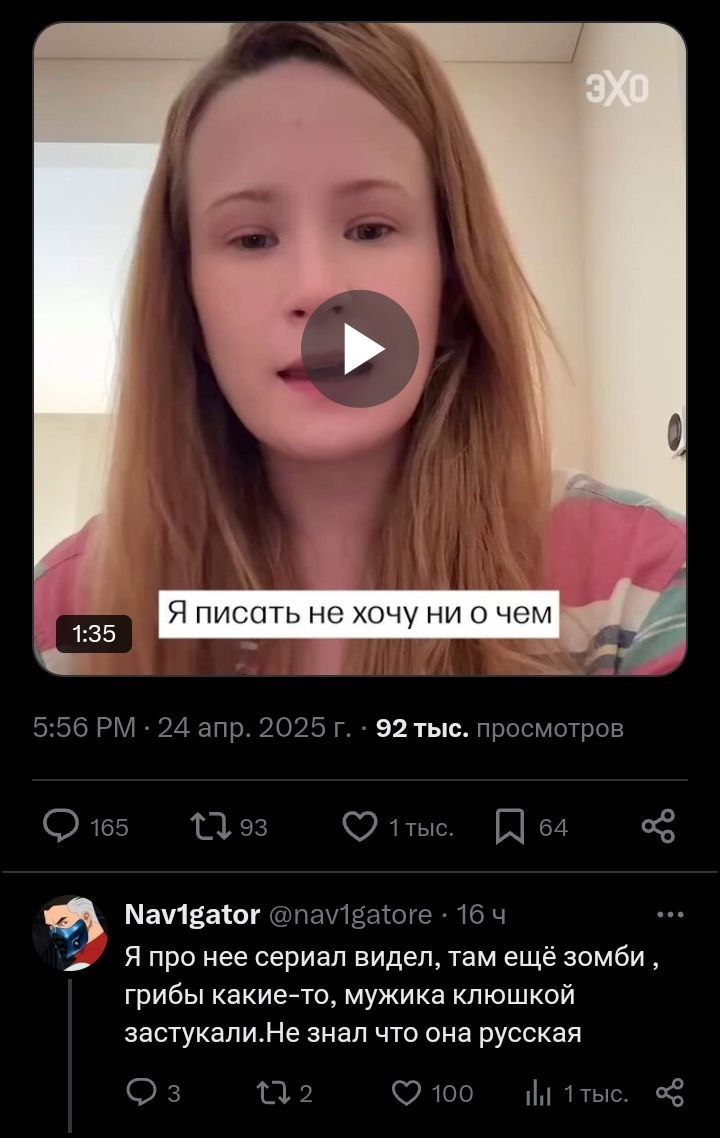Share the main post
This screenshot has height=1138, width=720.
pyautogui.click(x=658, y=827)
